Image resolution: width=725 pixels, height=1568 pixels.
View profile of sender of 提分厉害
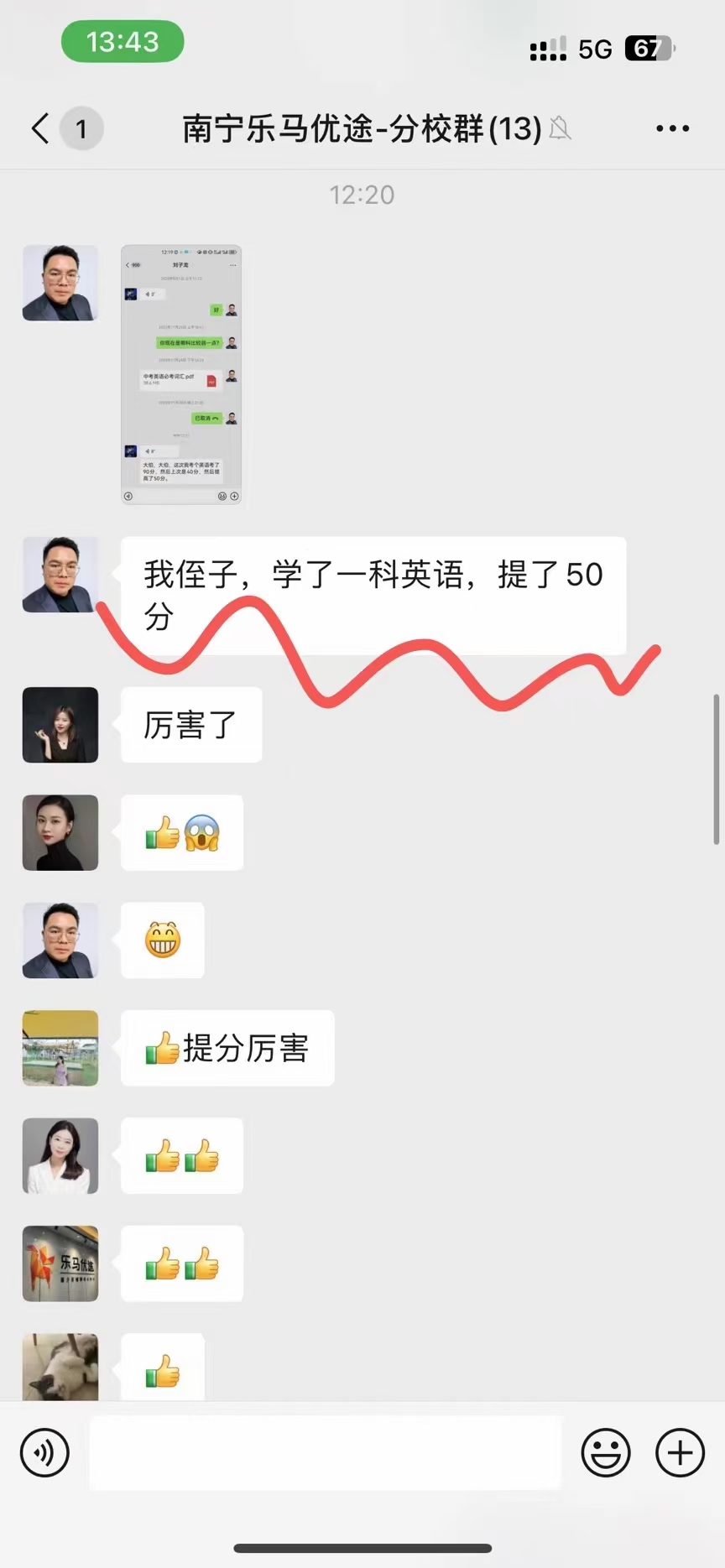(x=60, y=1048)
